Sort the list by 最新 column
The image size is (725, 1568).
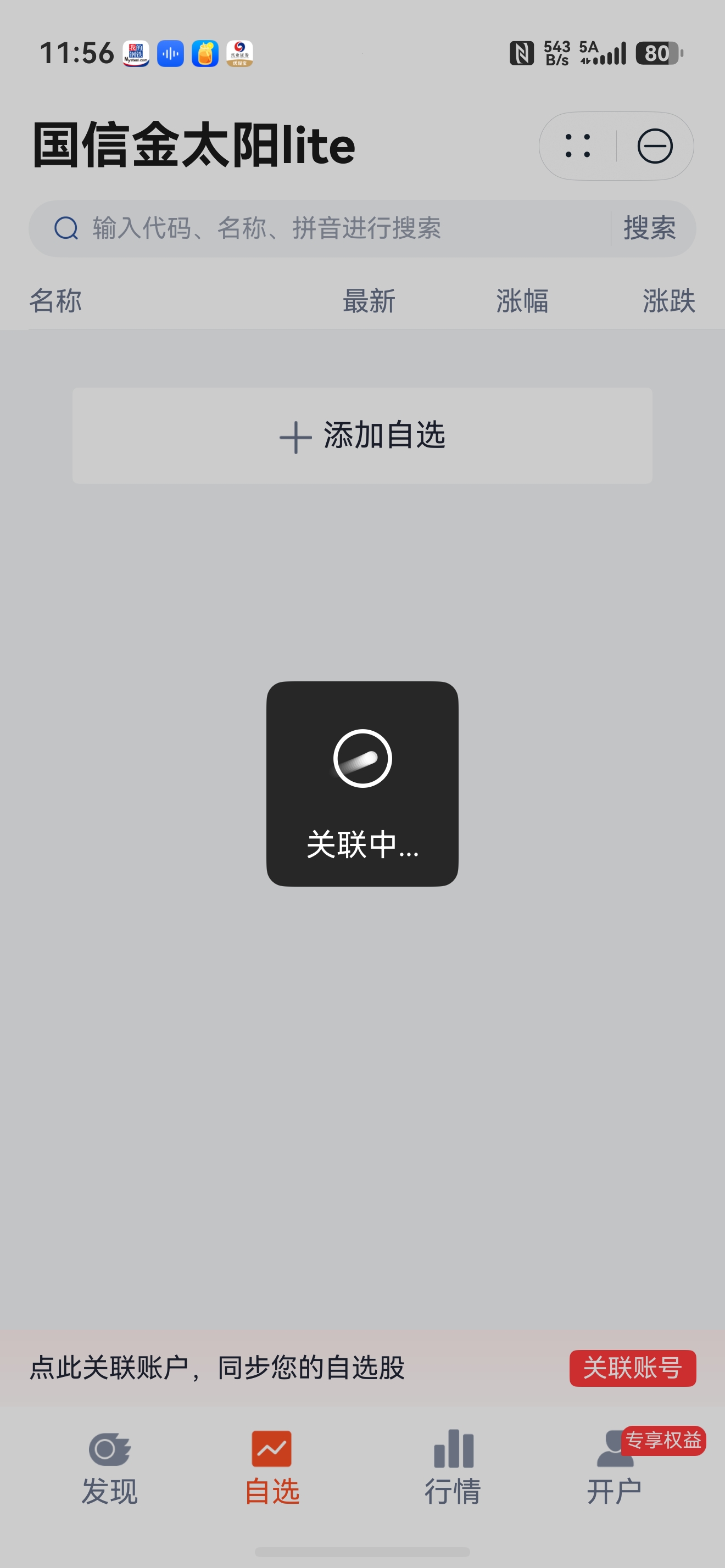coord(369,301)
